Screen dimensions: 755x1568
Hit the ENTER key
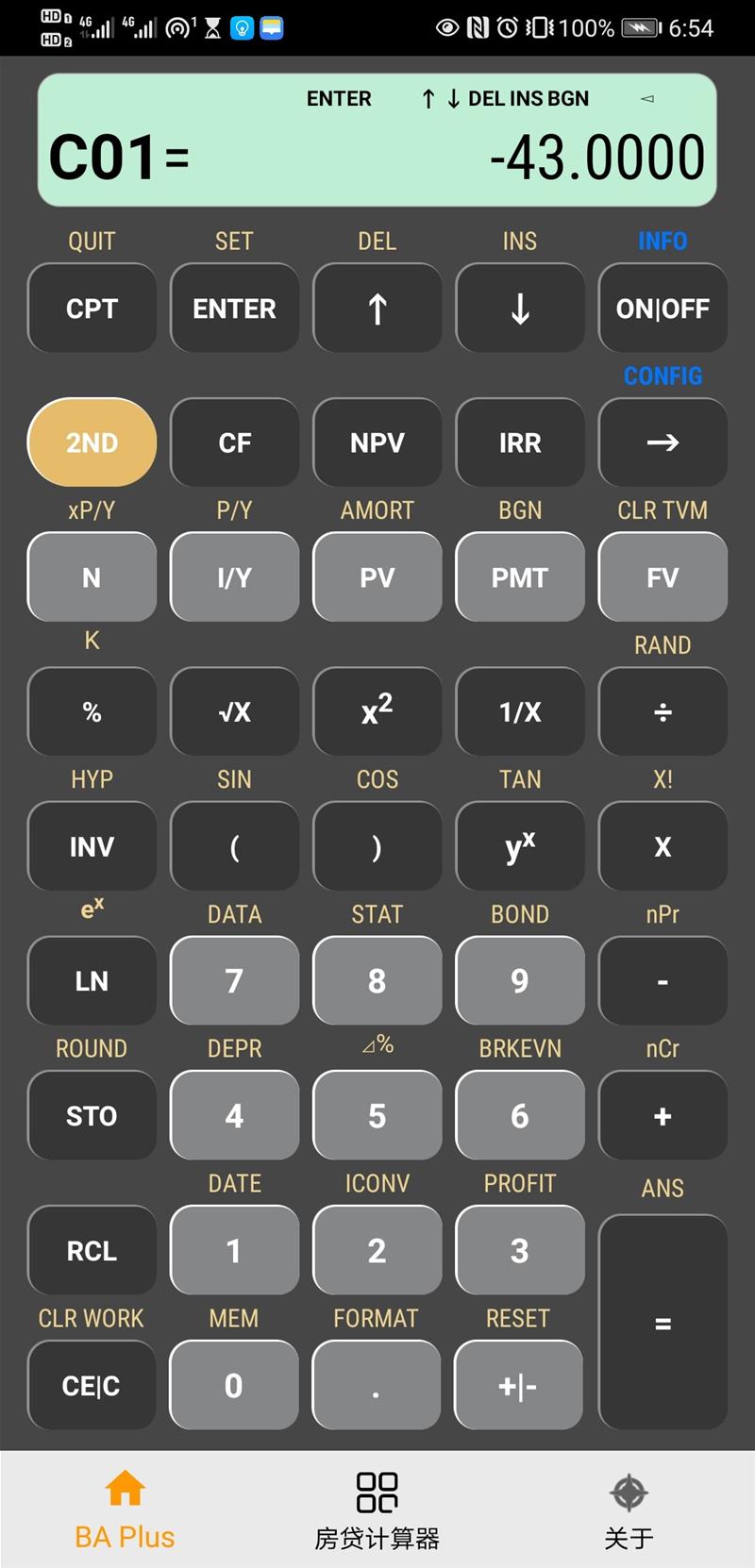pyautogui.click(x=234, y=308)
